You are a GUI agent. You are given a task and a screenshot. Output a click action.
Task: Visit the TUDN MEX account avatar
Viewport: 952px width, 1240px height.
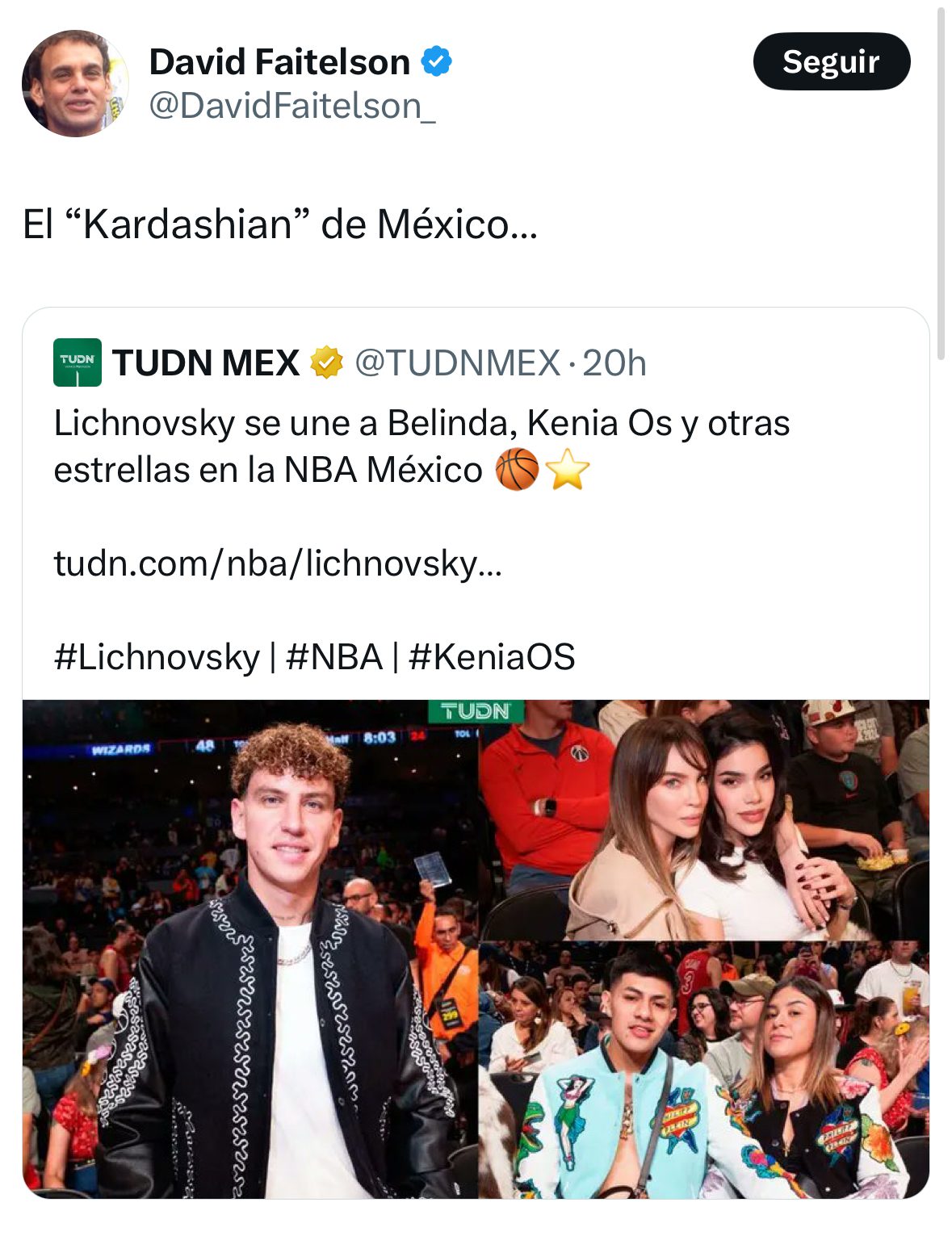(x=78, y=362)
